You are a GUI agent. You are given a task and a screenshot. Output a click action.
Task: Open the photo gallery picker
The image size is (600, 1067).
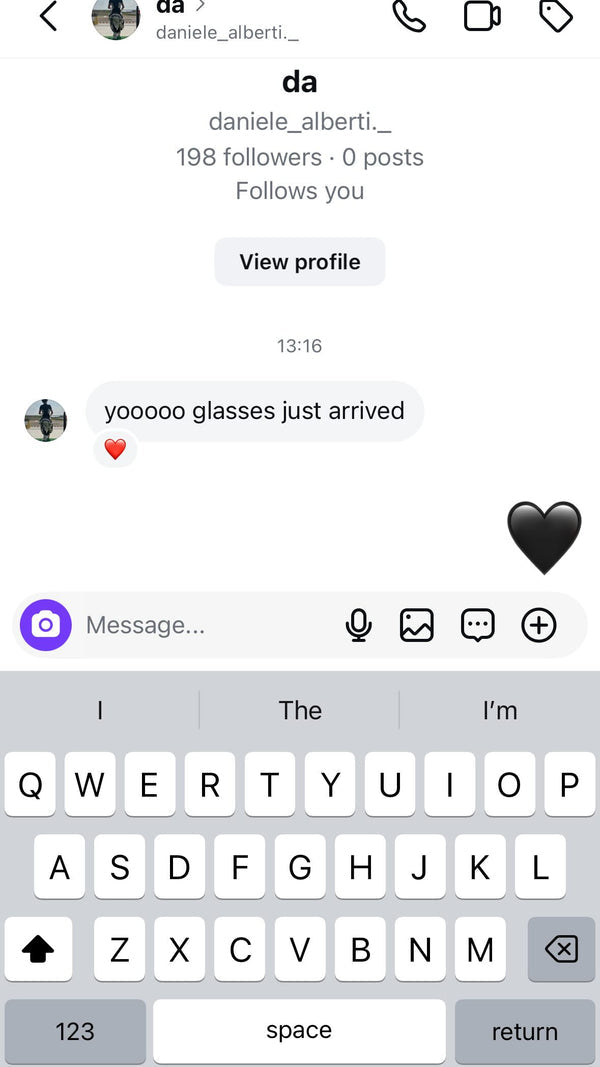[x=417, y=625]
